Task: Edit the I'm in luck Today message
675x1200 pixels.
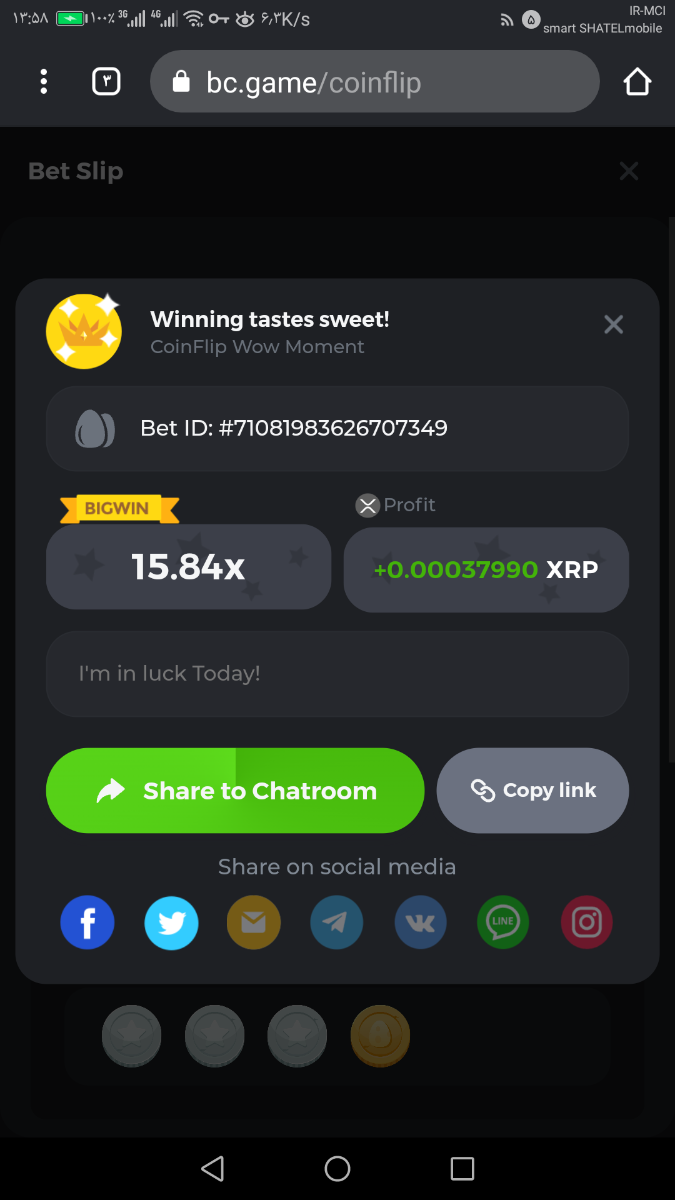Action: click(x=337, y=674)
